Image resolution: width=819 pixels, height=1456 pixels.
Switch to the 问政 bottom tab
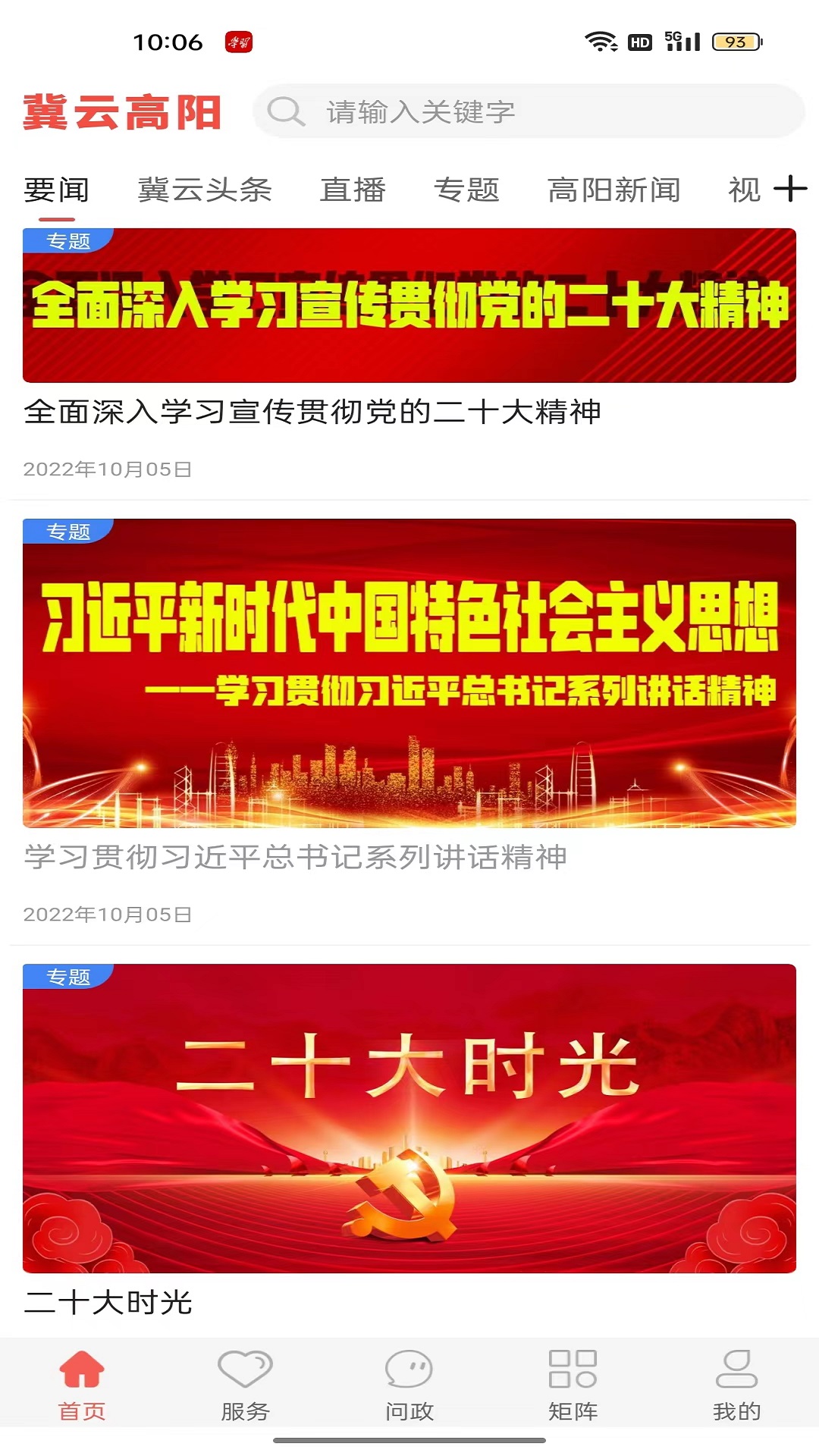click(x=409, y=1383)
